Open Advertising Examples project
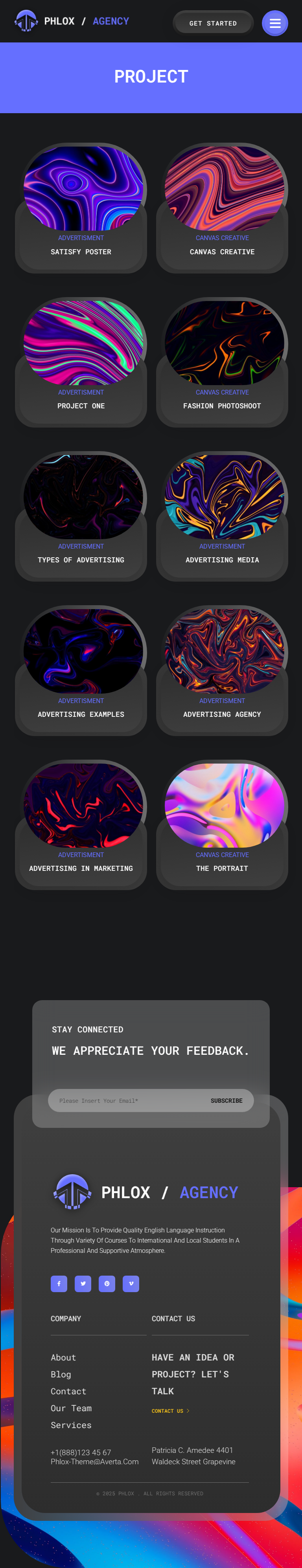The width and height of the screenshot is (302, 1568). [x=81, y=714]
